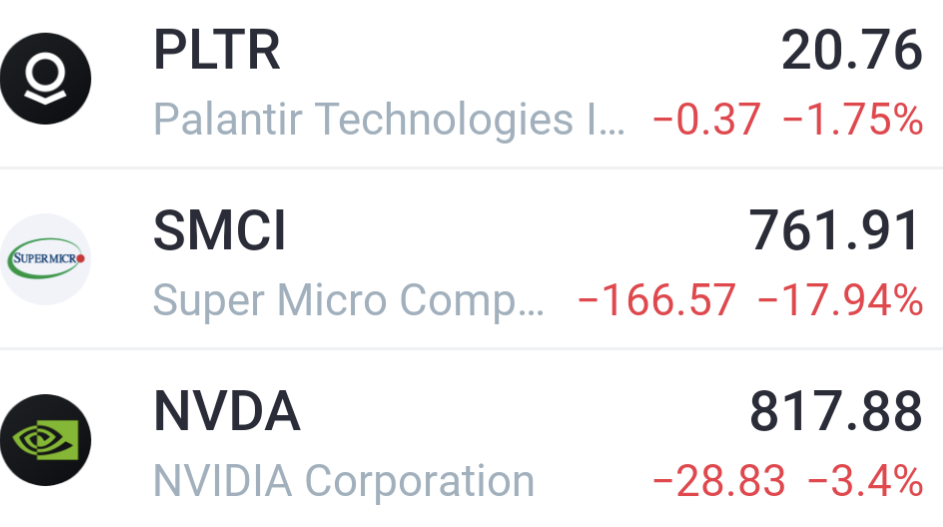943x527 pixels.
Task: Select the NVDA NVIDIA Corporation row
Action: pyautogui.click(x=470, y=442)
